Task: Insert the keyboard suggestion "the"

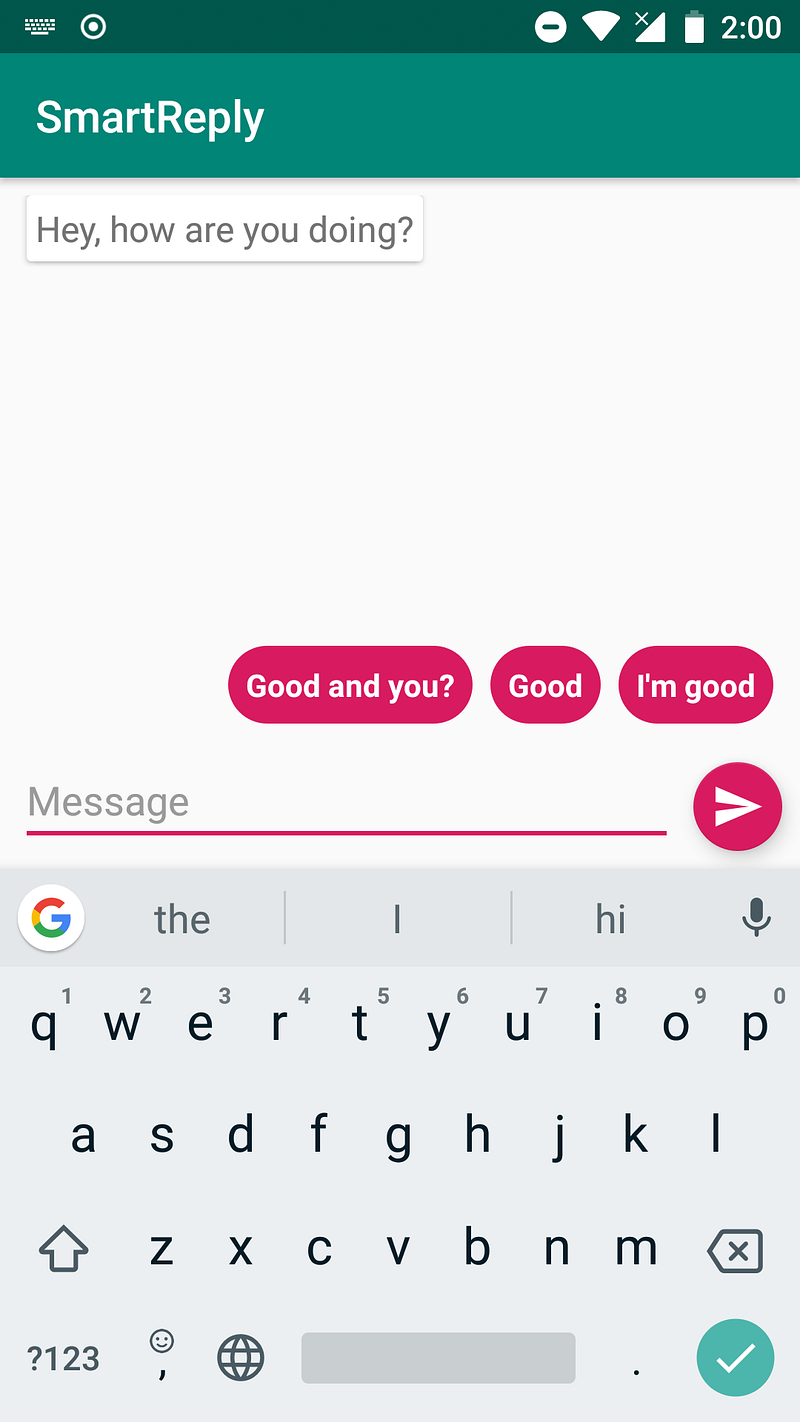Action: [x=182, y=918]
